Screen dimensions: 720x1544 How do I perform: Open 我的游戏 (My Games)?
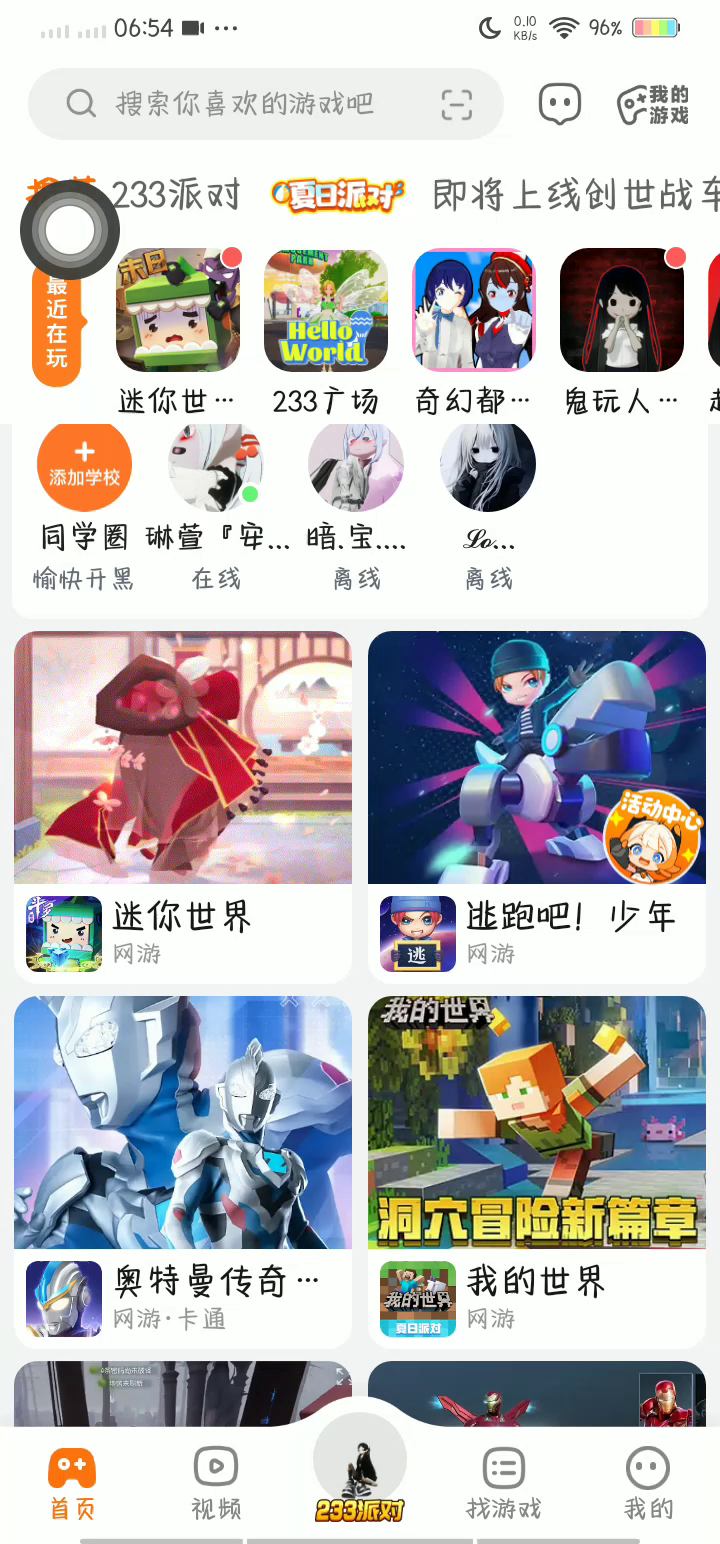(x=653, y=104)
